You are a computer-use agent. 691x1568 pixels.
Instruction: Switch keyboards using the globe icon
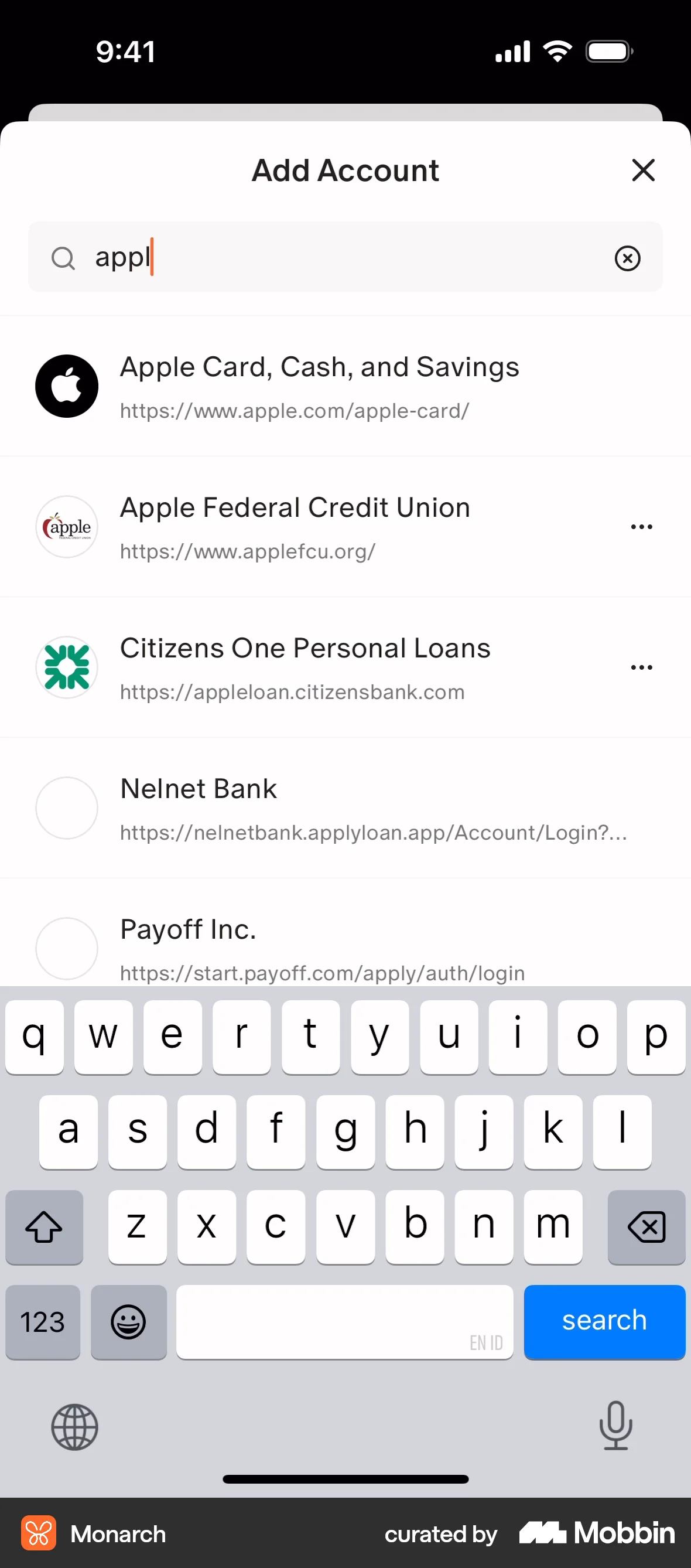point(74,1428)
